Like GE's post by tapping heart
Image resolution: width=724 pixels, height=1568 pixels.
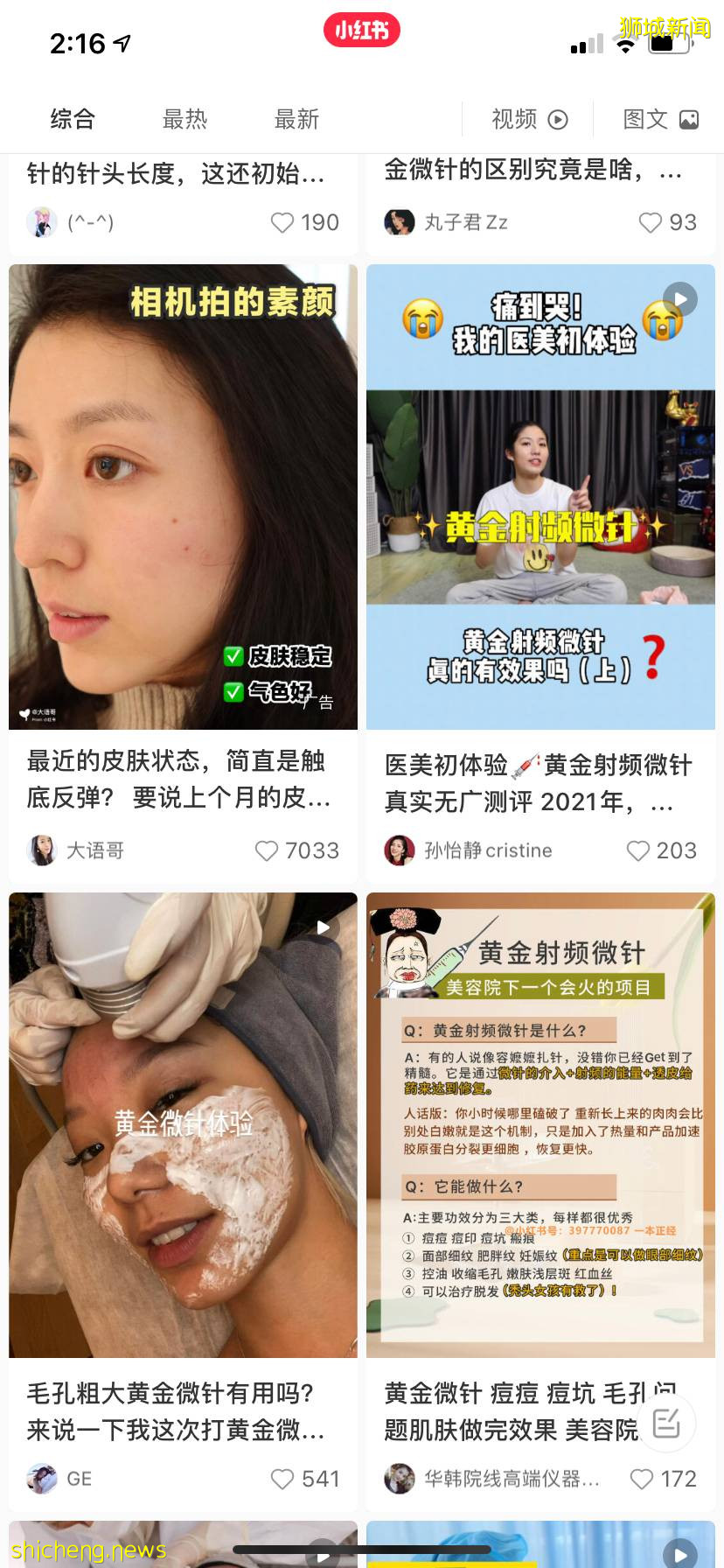coord(282,1479)
